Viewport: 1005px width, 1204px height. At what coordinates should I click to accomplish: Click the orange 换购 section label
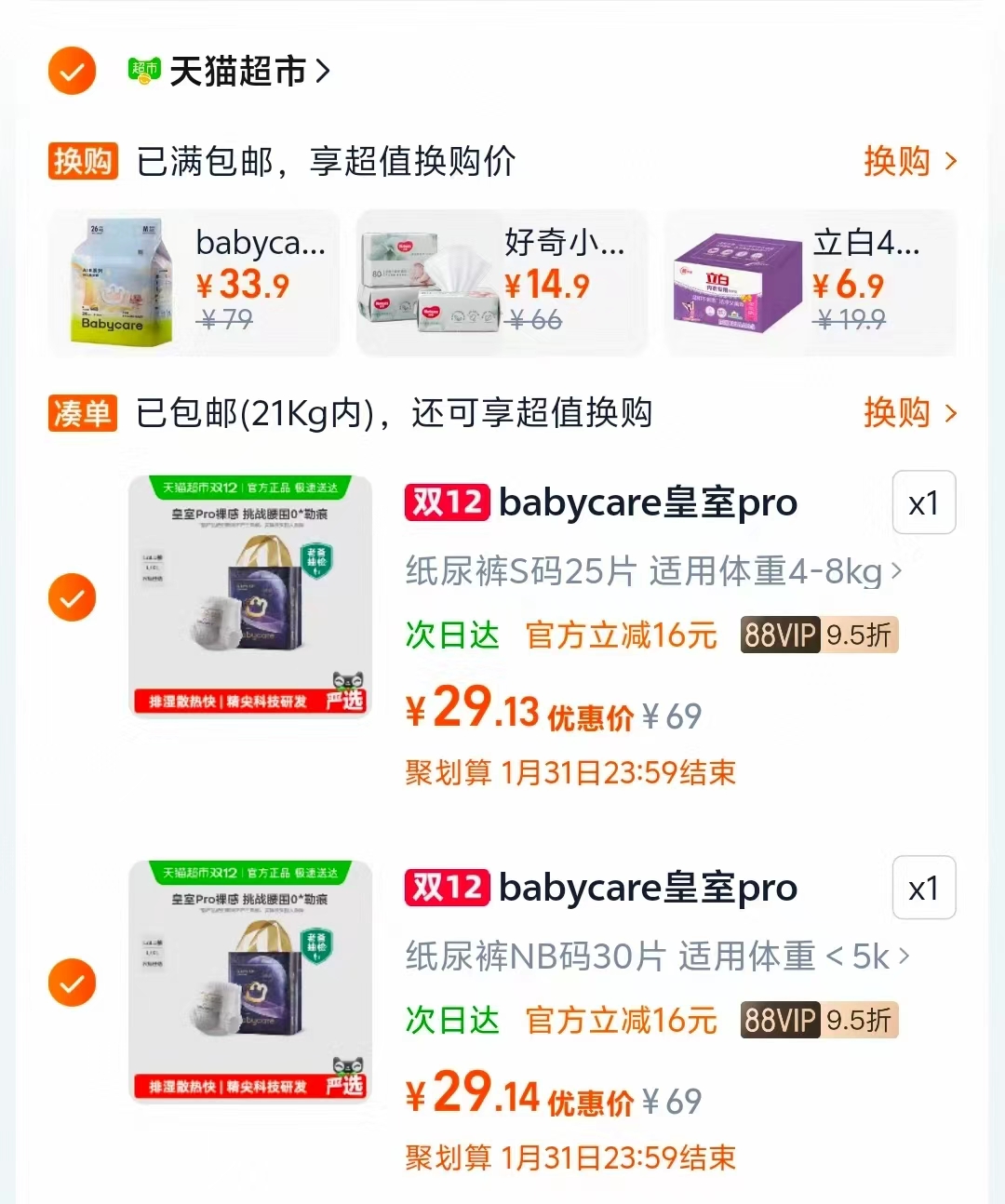pyautogui.click(x=83, y=160)
